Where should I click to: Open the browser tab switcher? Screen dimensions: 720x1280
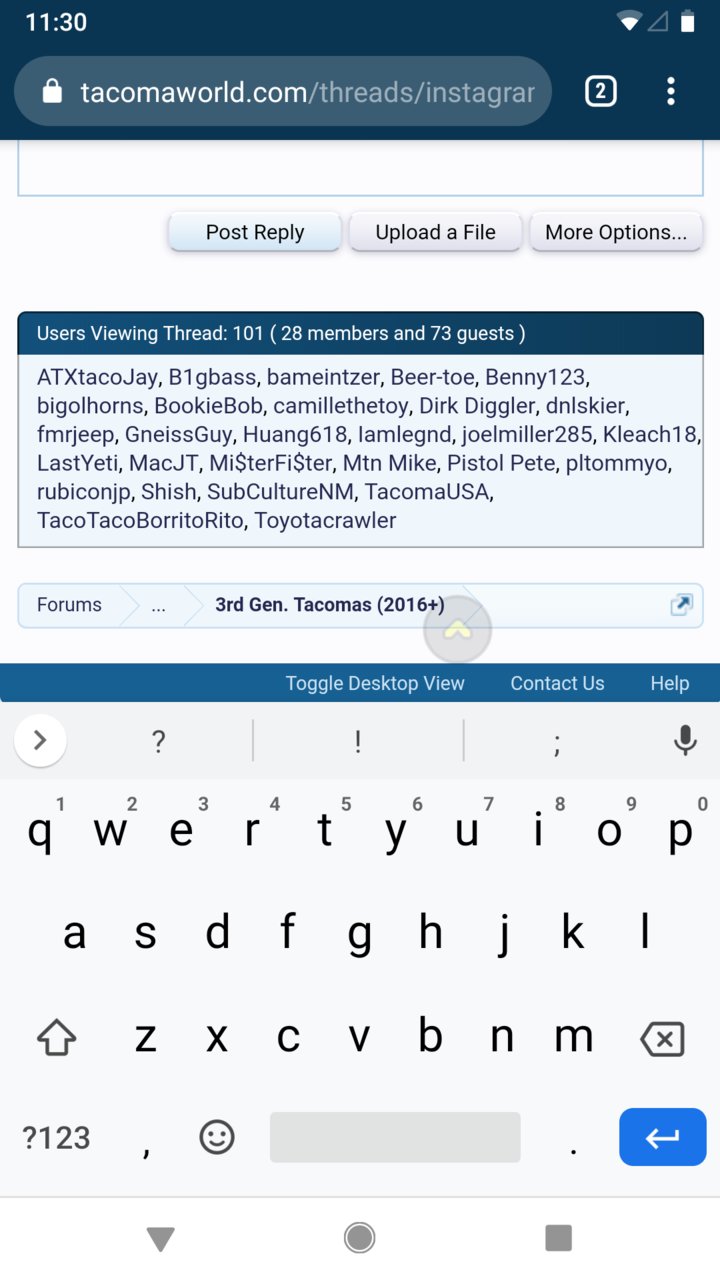point(600,92)
